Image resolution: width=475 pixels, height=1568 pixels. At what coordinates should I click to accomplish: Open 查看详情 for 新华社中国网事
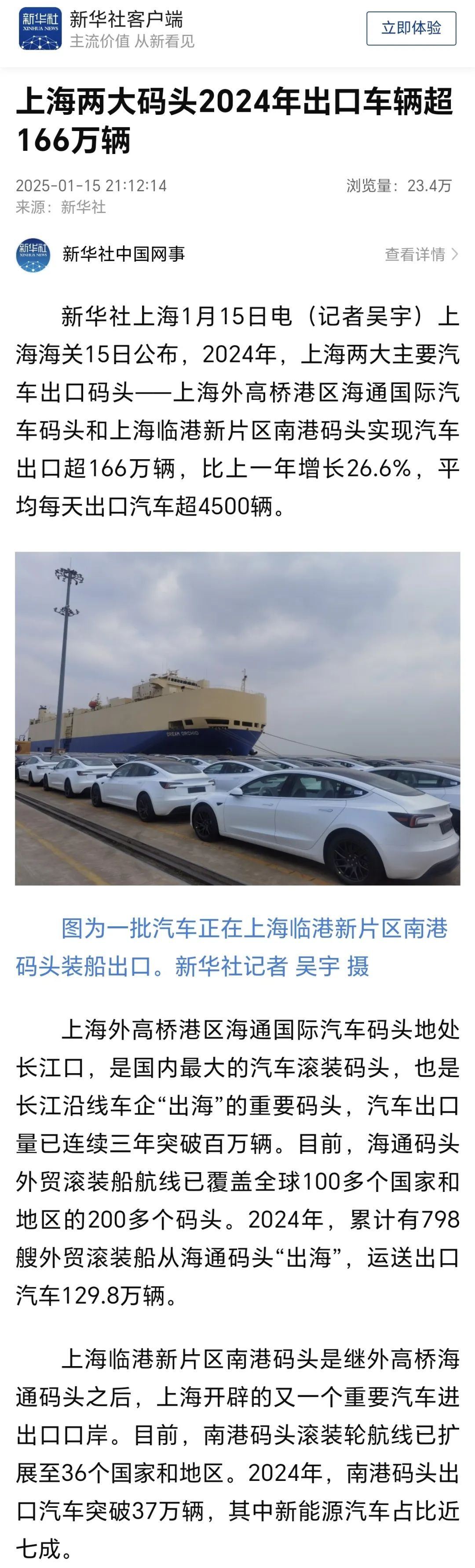pyautogui.click(x=421, y=254)
